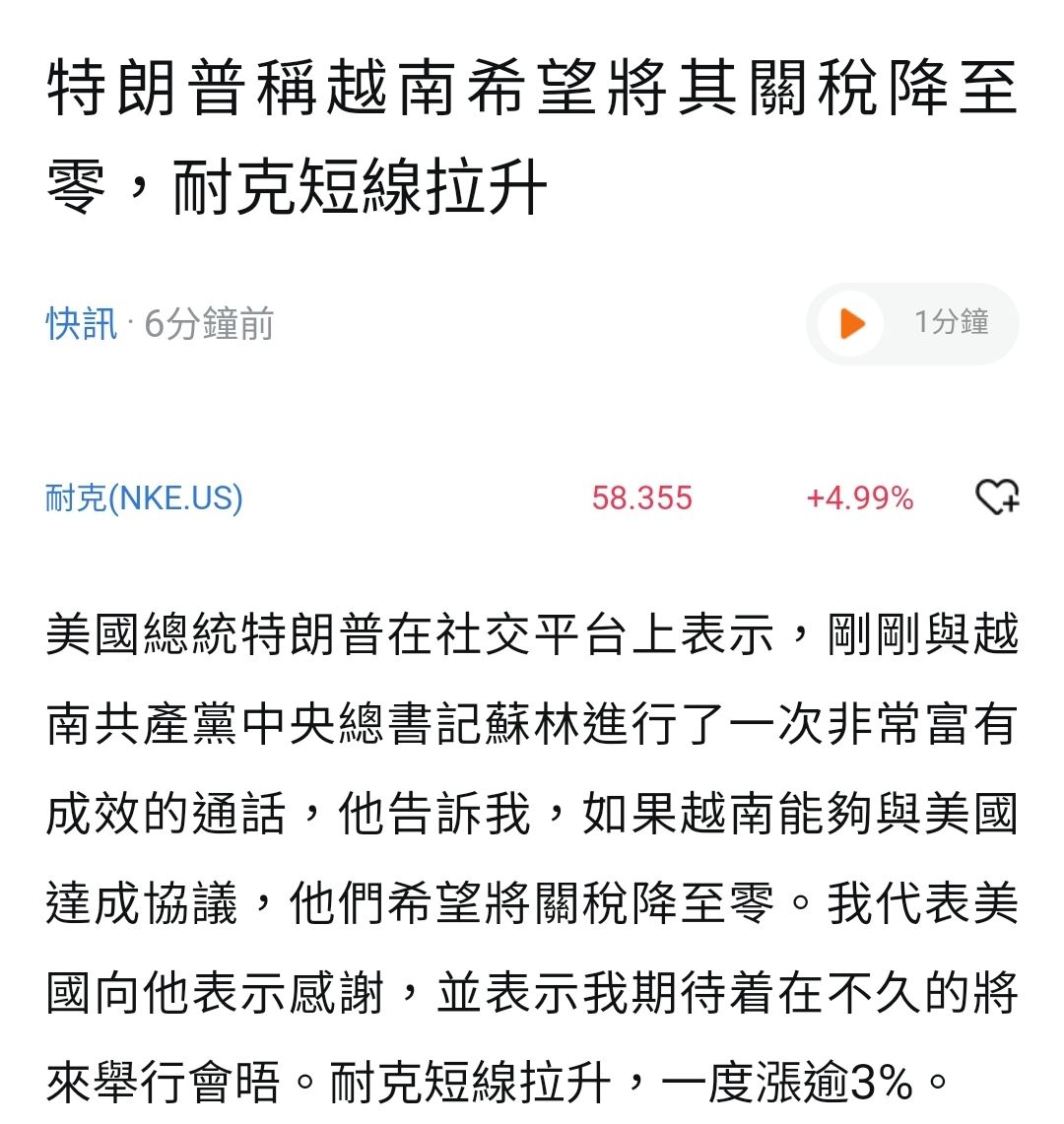Screen dimensions: 1064x1124
Task: Play the 1分鐘 audio version
Action: point(852,323)
